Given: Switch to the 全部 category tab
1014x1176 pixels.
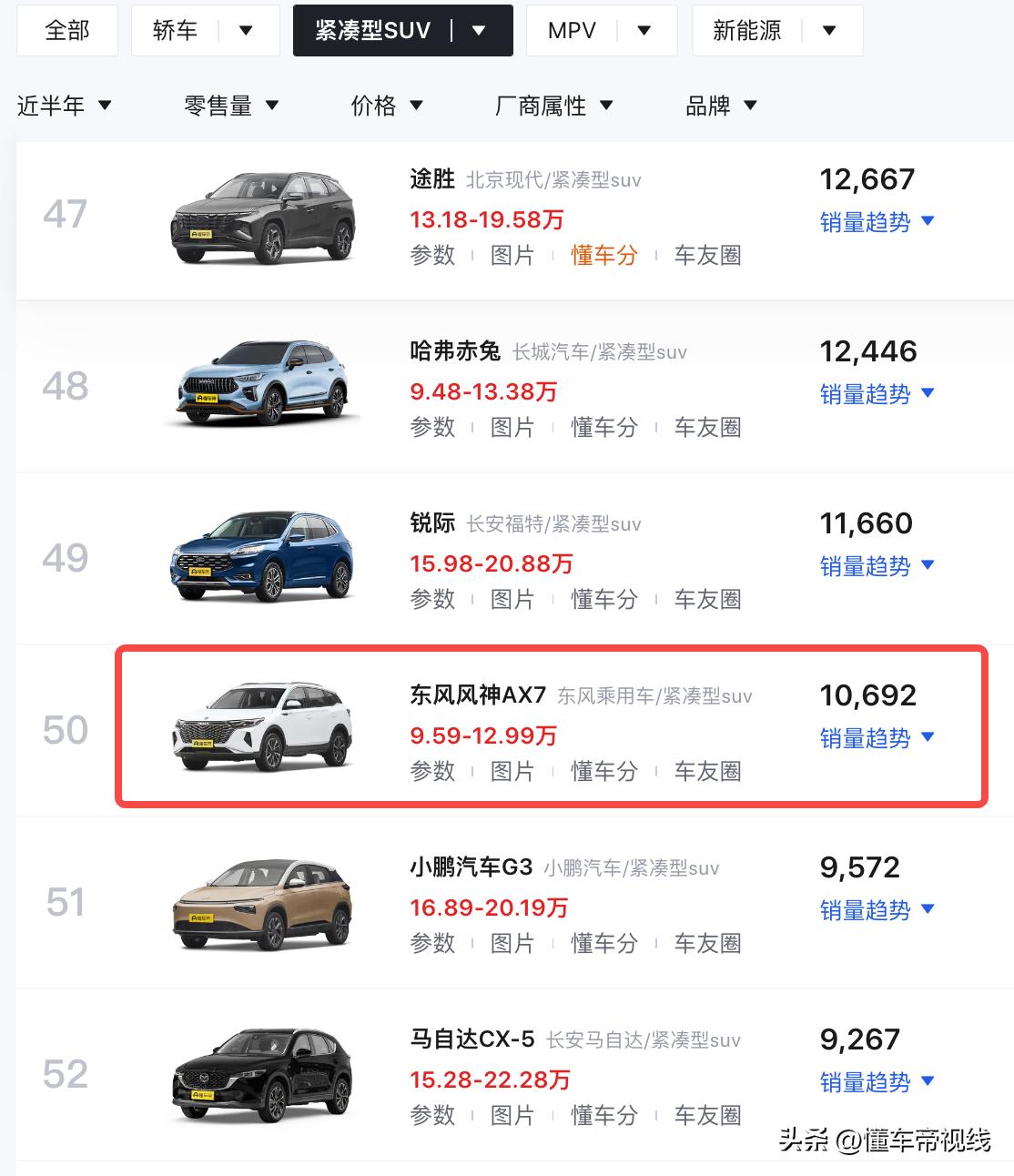Looking at the screenshot, I should pyautogui.click(x=67, y=29).
